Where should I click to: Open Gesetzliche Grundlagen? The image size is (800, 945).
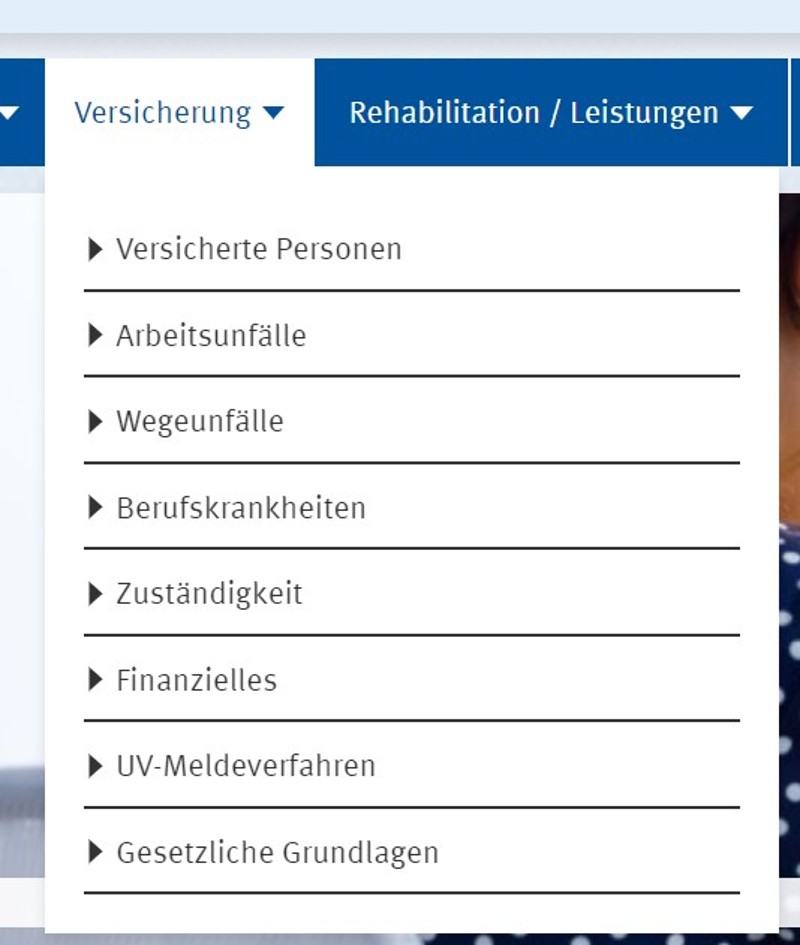click(x=277, y=853)
